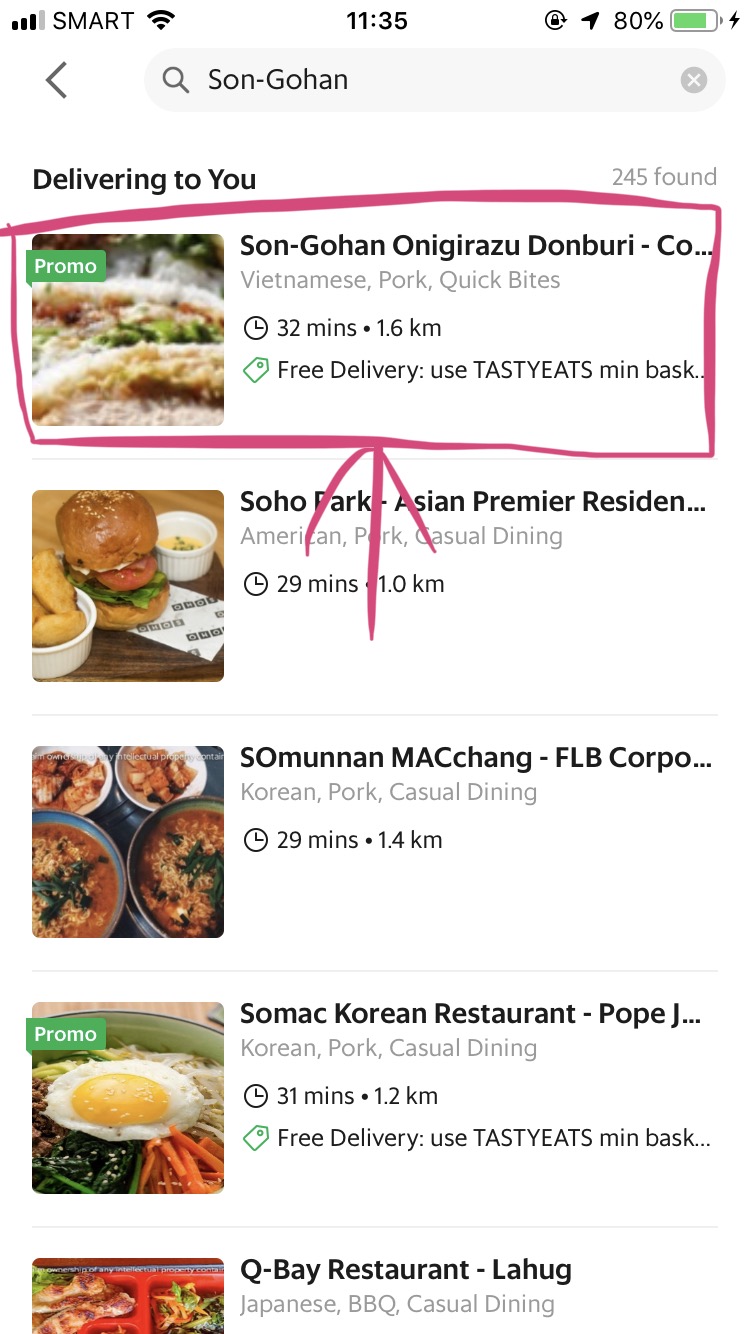Go back using the back arrow
Screen dimensions: 750x1334
(56, 80)
